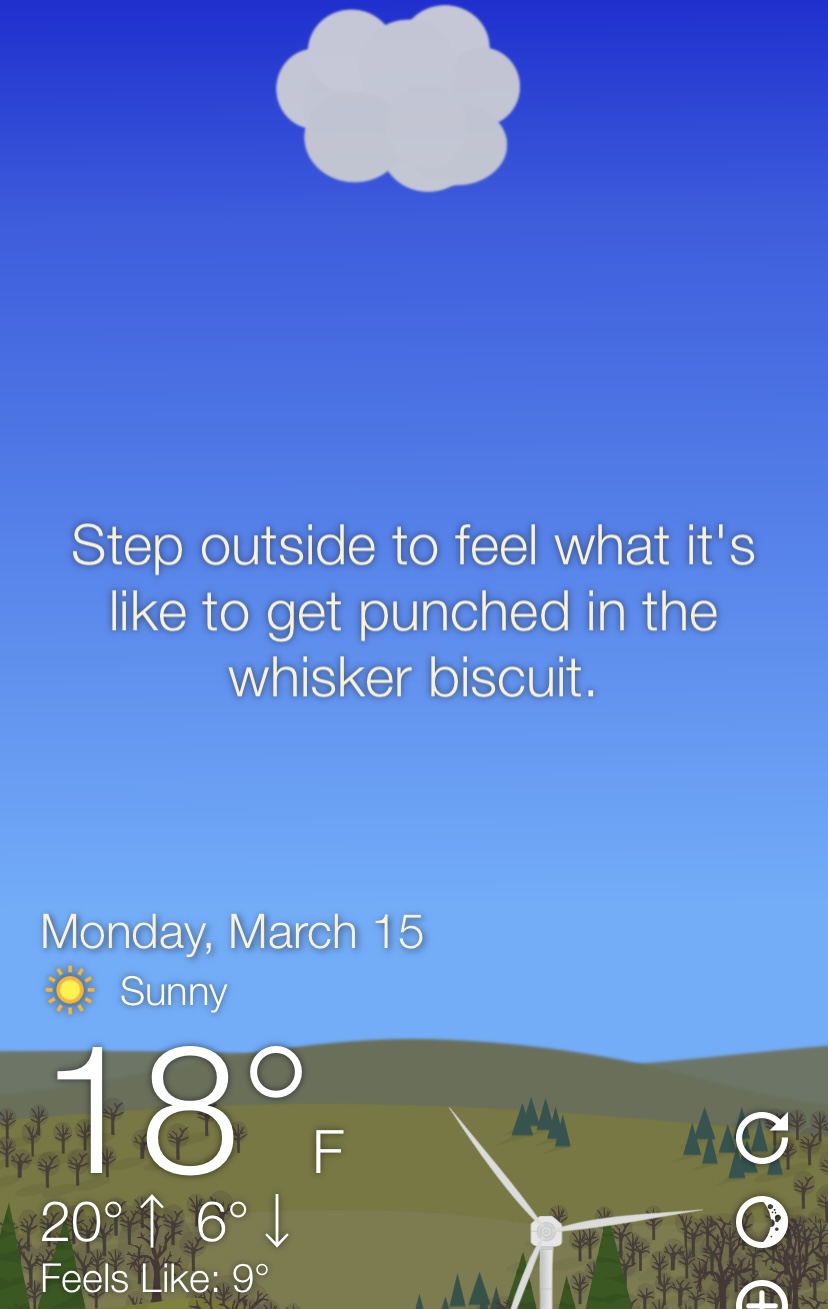This screenshot has height=1309, width=828.
Task: Refresh the weather with the circular arrow
Action: pos(762,1138)
